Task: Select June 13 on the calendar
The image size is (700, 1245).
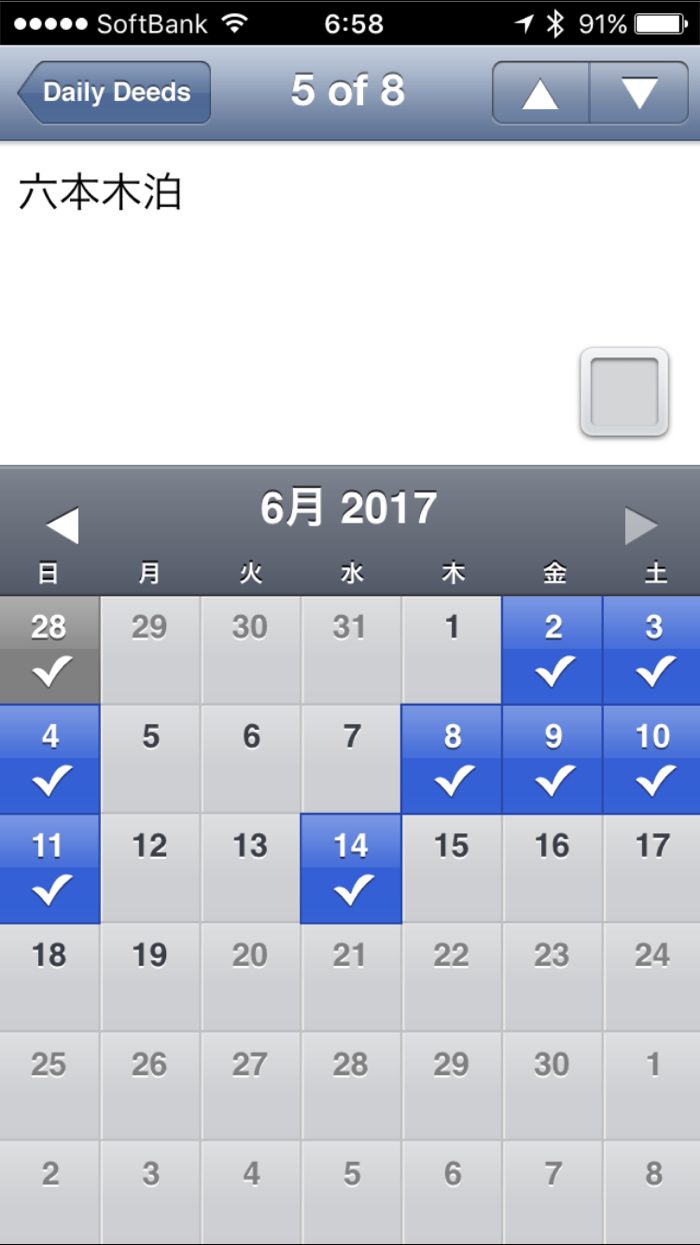Action: pos(250,868)
